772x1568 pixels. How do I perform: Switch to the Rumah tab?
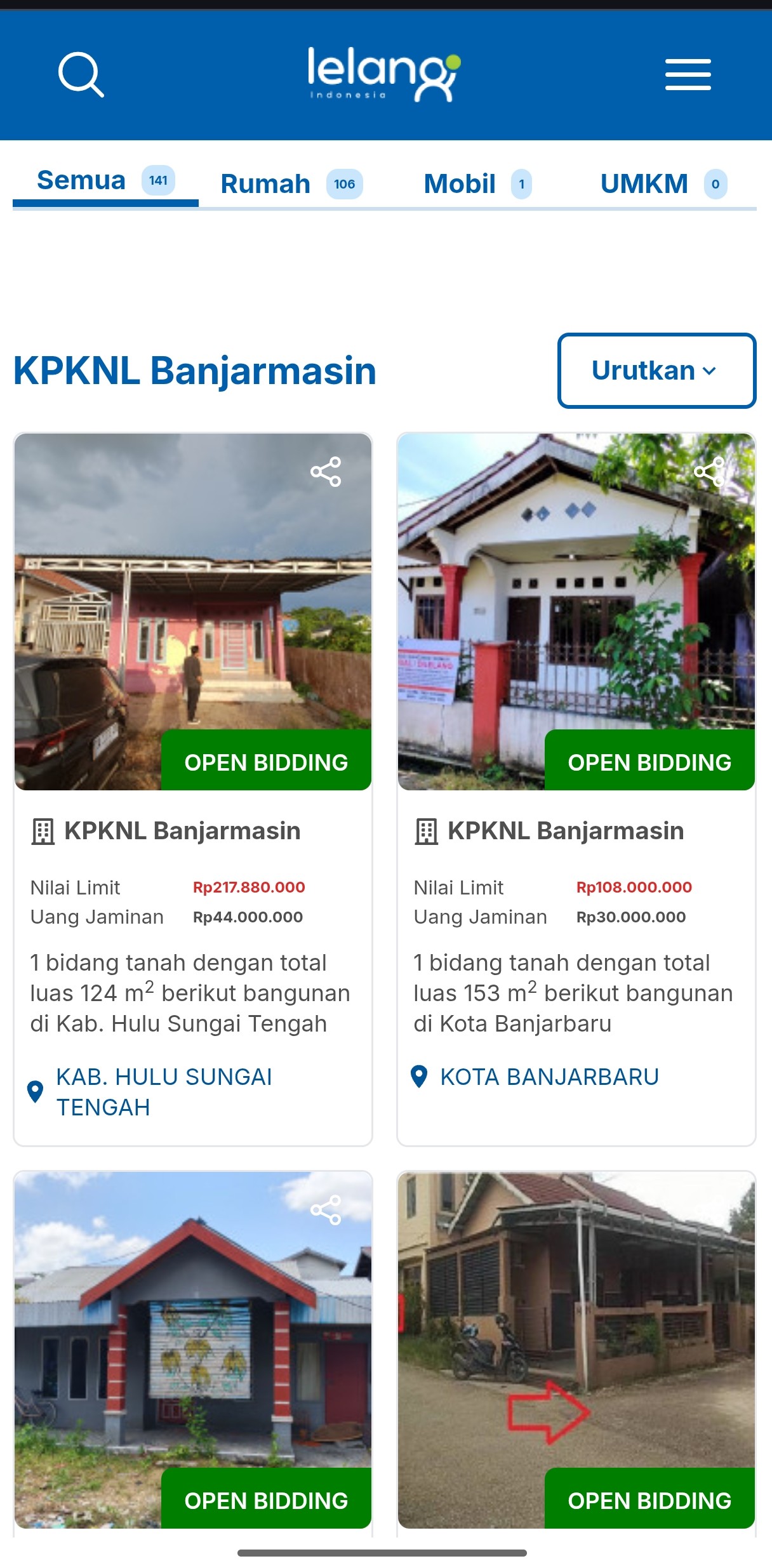pos(291,184)
